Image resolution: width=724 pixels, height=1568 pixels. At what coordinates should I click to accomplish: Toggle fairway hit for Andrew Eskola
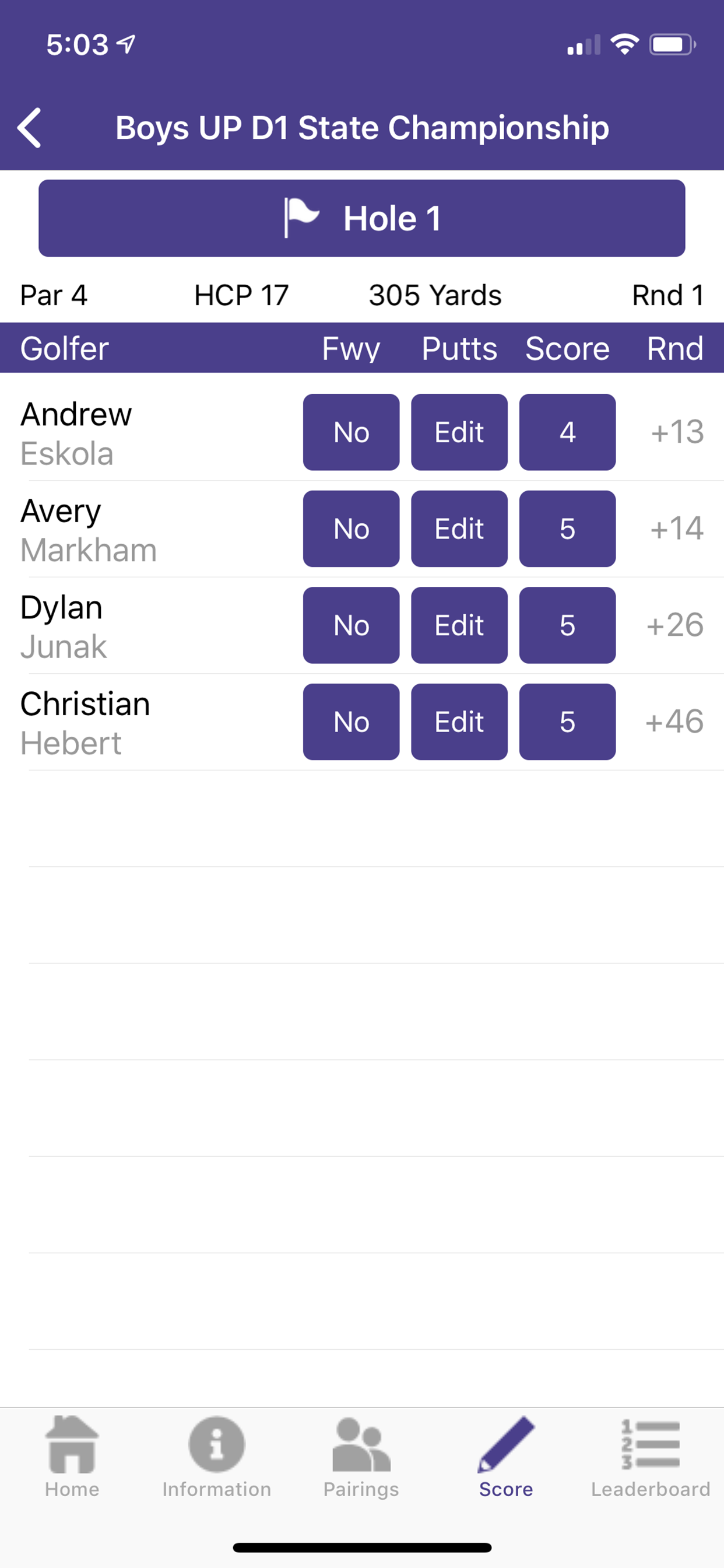click(351, 432)
